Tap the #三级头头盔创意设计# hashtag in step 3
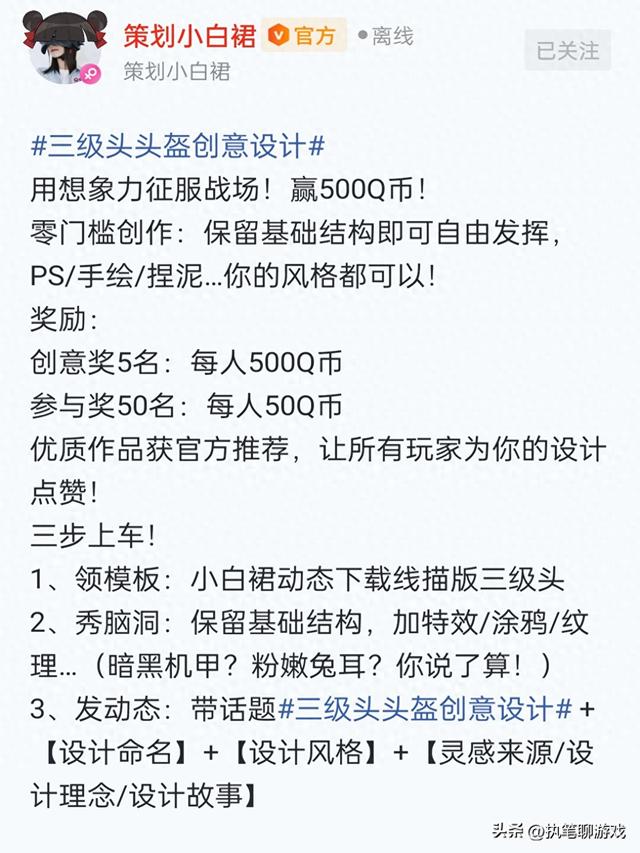Viewport: 640px width, 853px height. pos(425,709)
